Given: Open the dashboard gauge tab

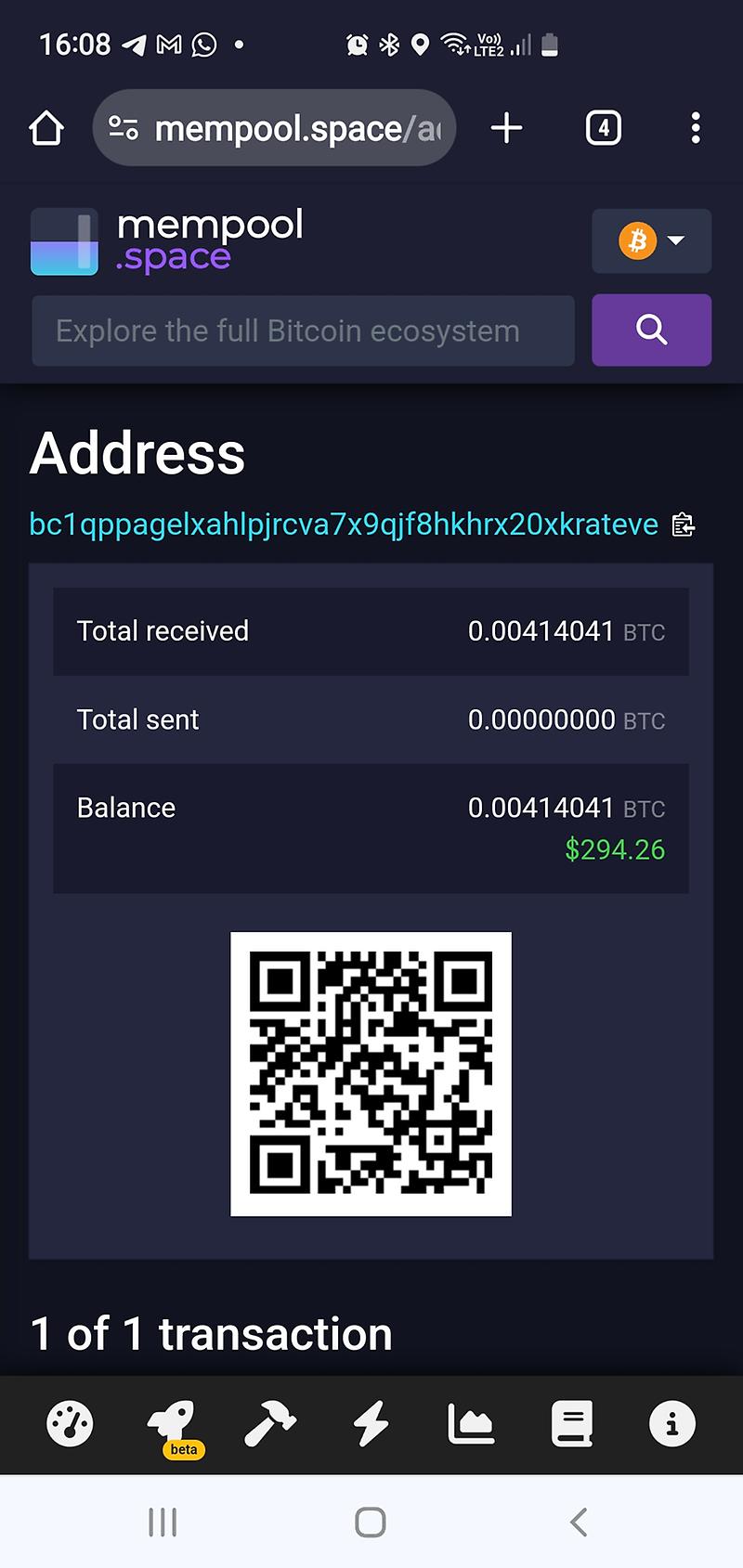Looking at the screenshot, I should pyautogui.click(x=70, y=1423).
